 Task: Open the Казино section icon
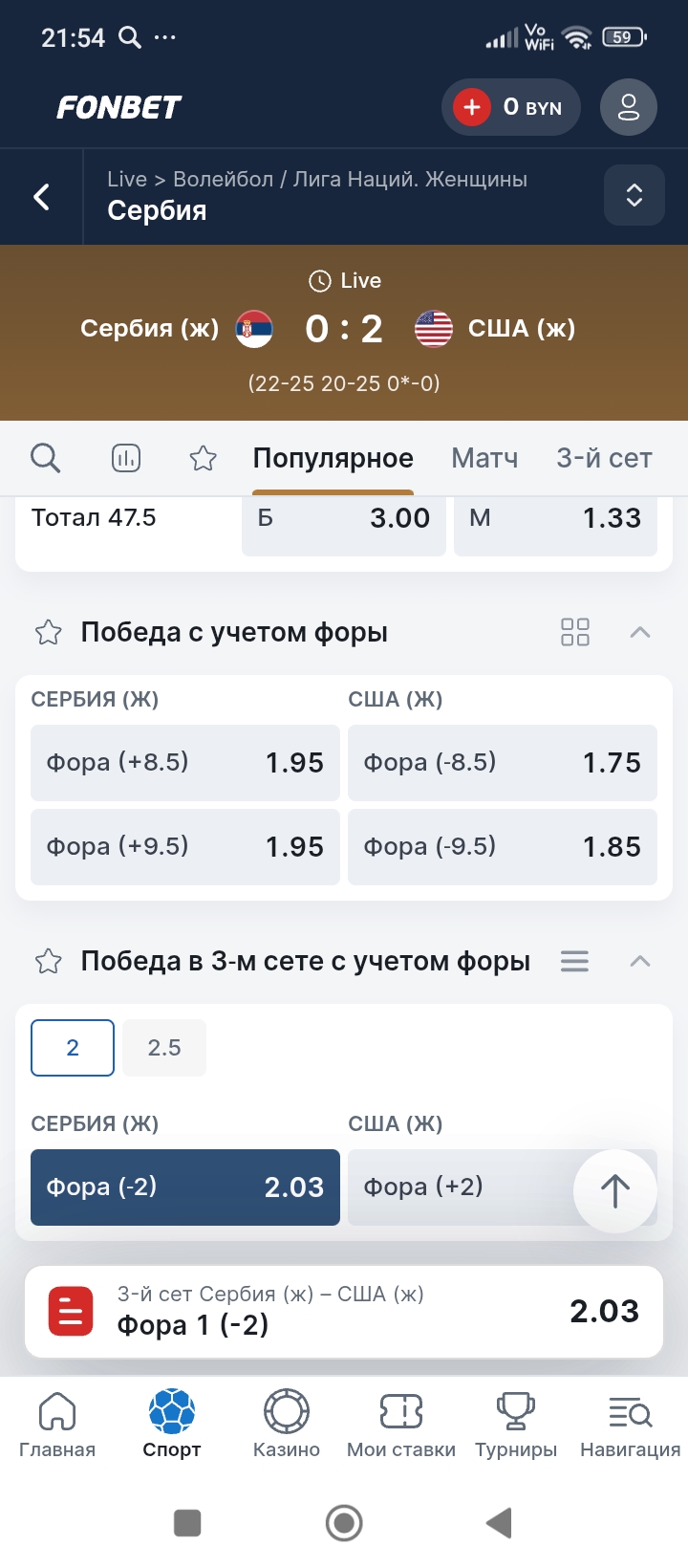pyautogui.click(x=286, y=1409)
